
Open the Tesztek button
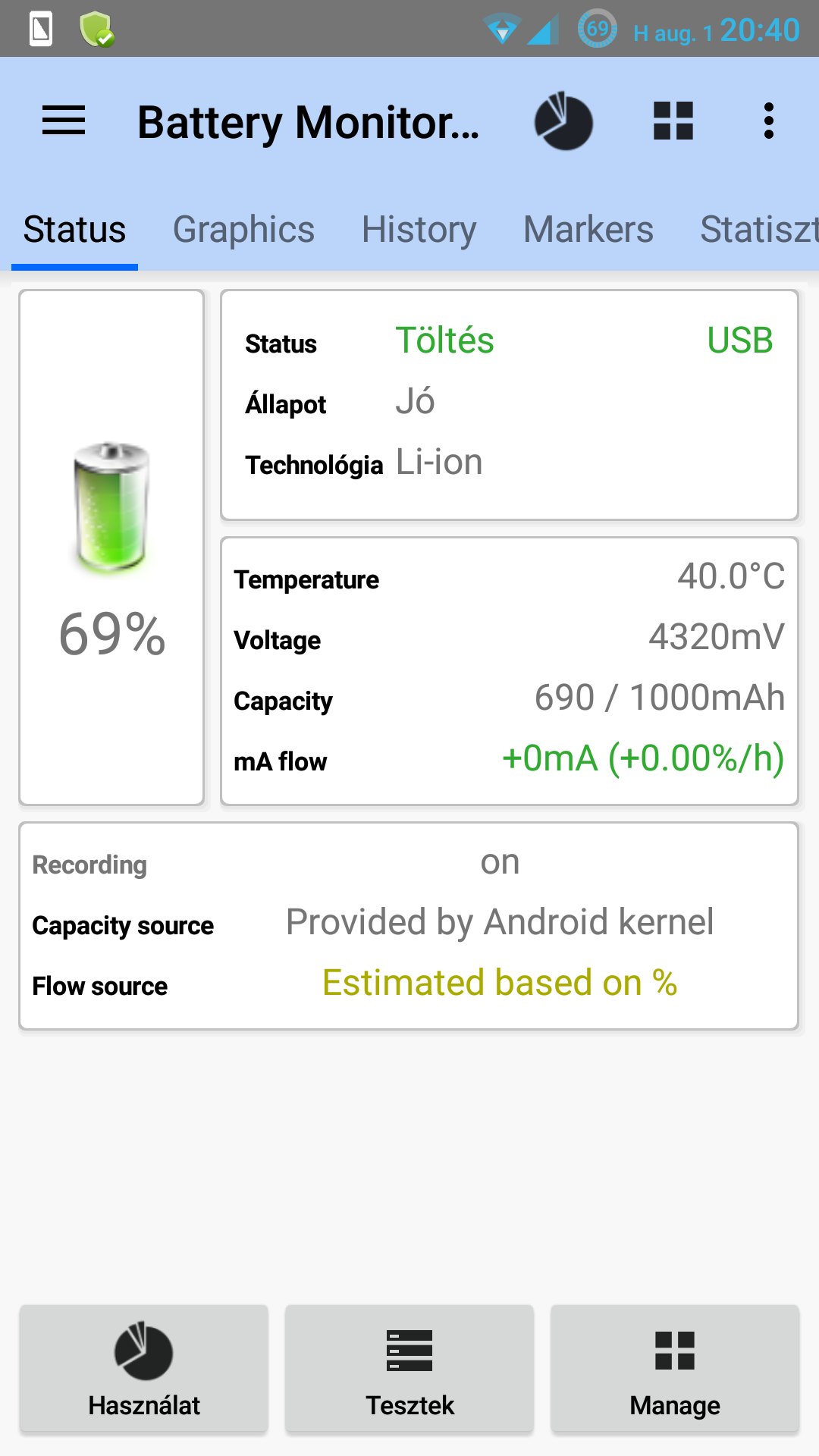tap(409, 1370)
